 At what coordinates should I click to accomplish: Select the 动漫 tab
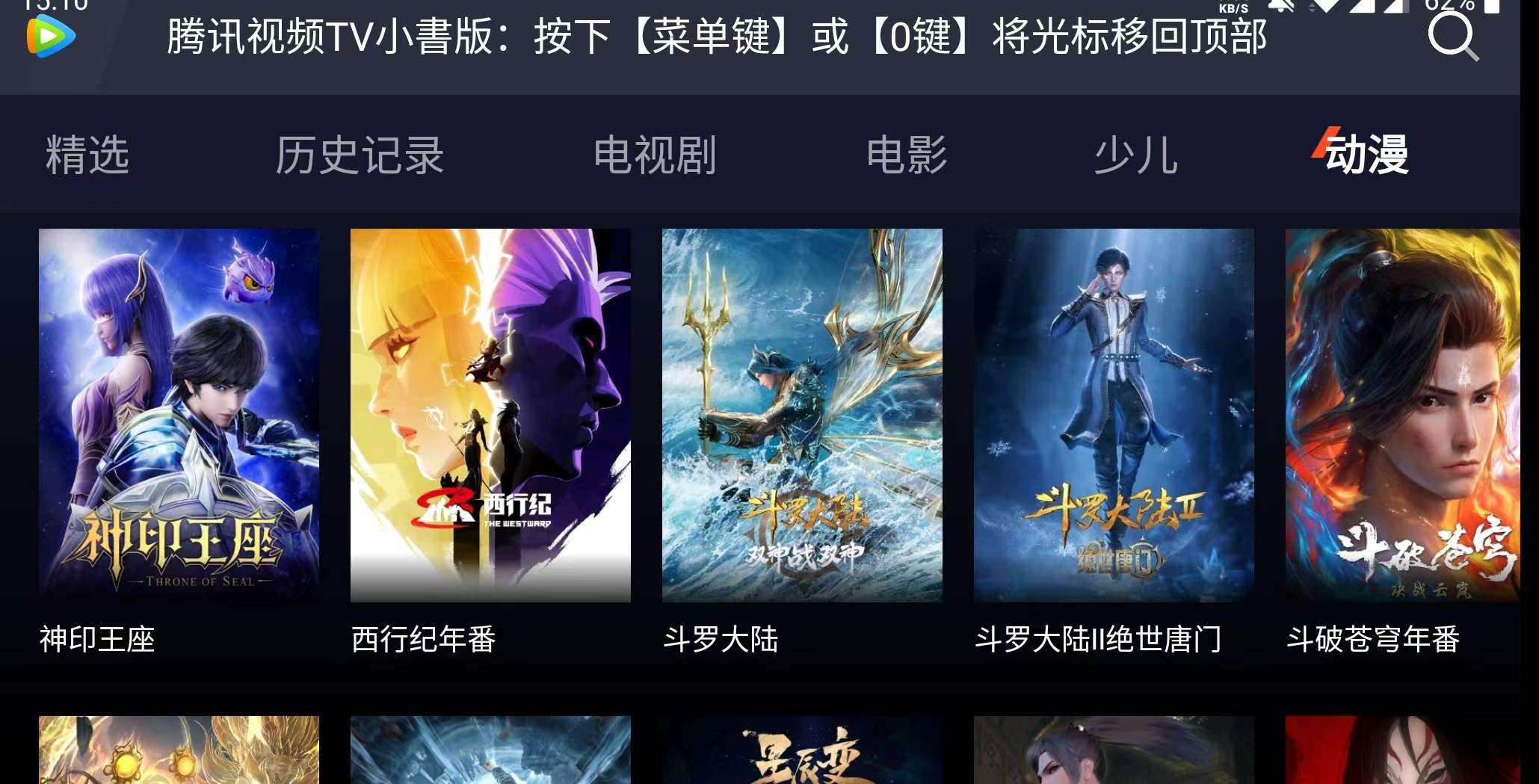tap(1365, 155)
